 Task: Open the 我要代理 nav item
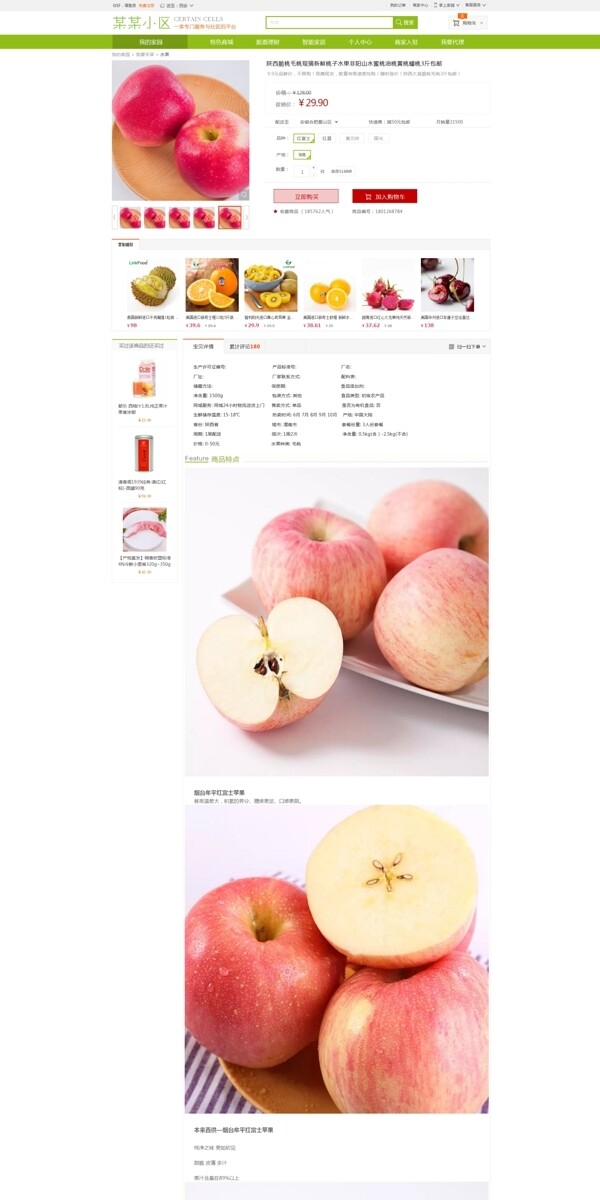click(x=452, y=42)
